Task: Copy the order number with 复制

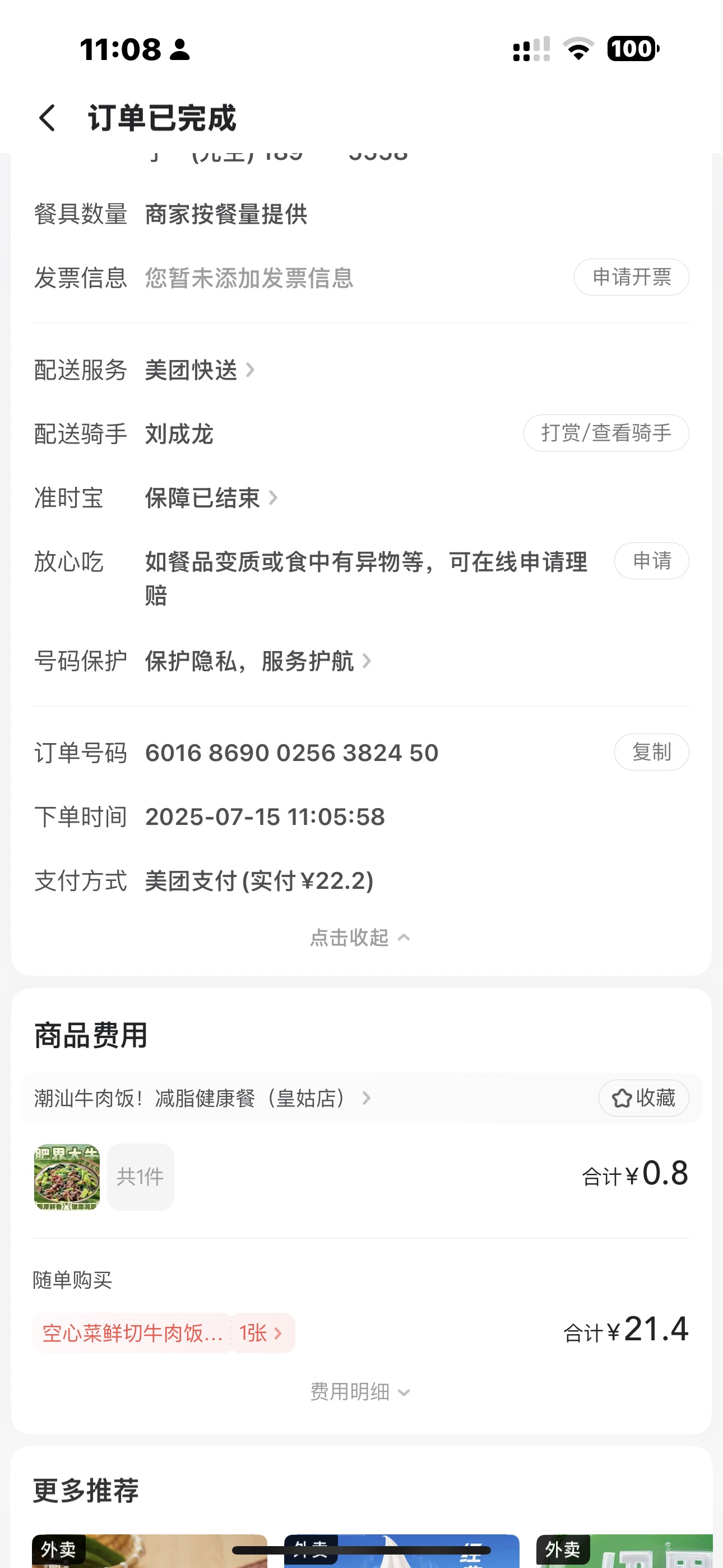Action: coord(651,753)
